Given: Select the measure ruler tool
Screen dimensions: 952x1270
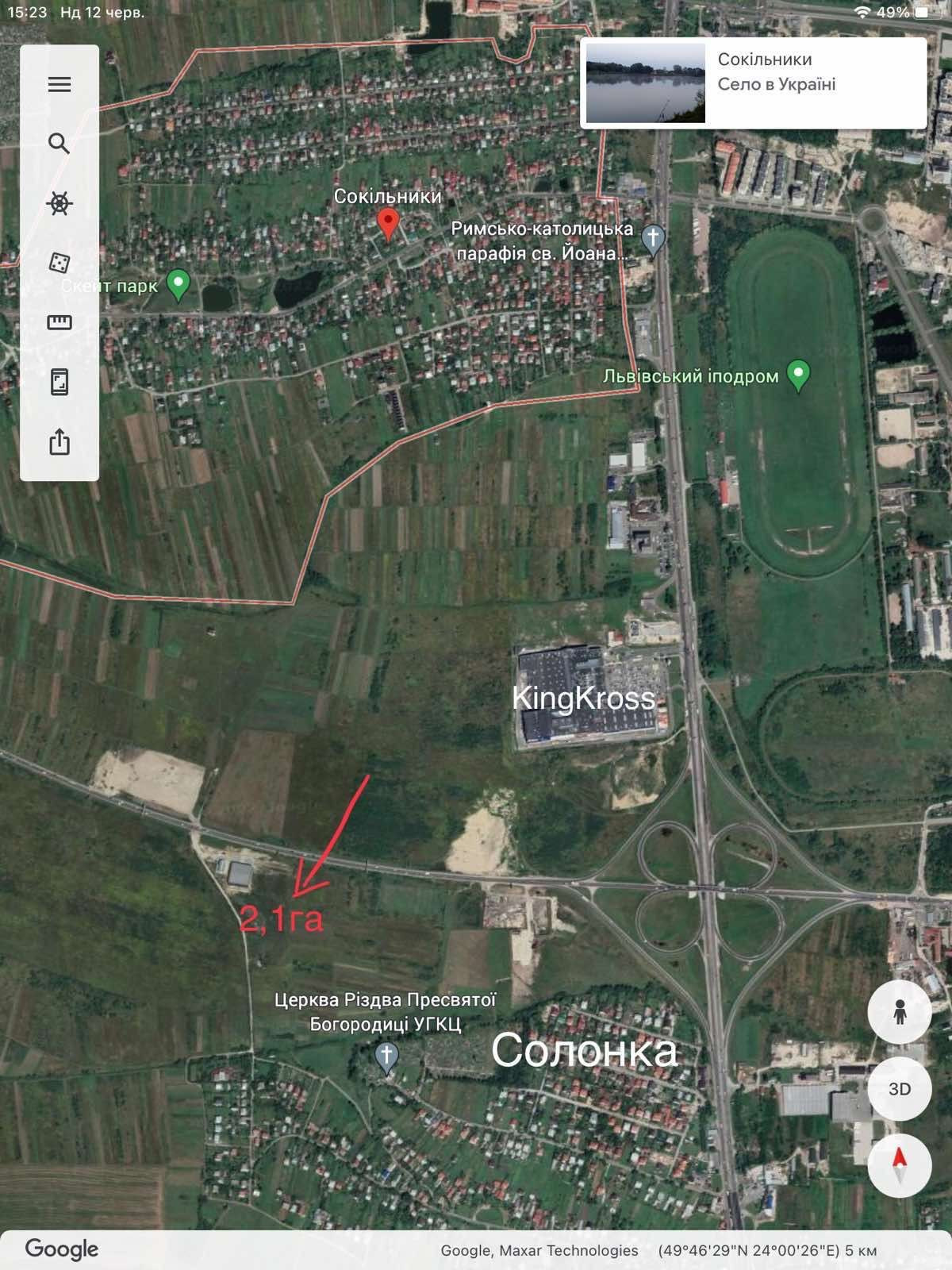Looking at the screenshot, I should (59, 322).
